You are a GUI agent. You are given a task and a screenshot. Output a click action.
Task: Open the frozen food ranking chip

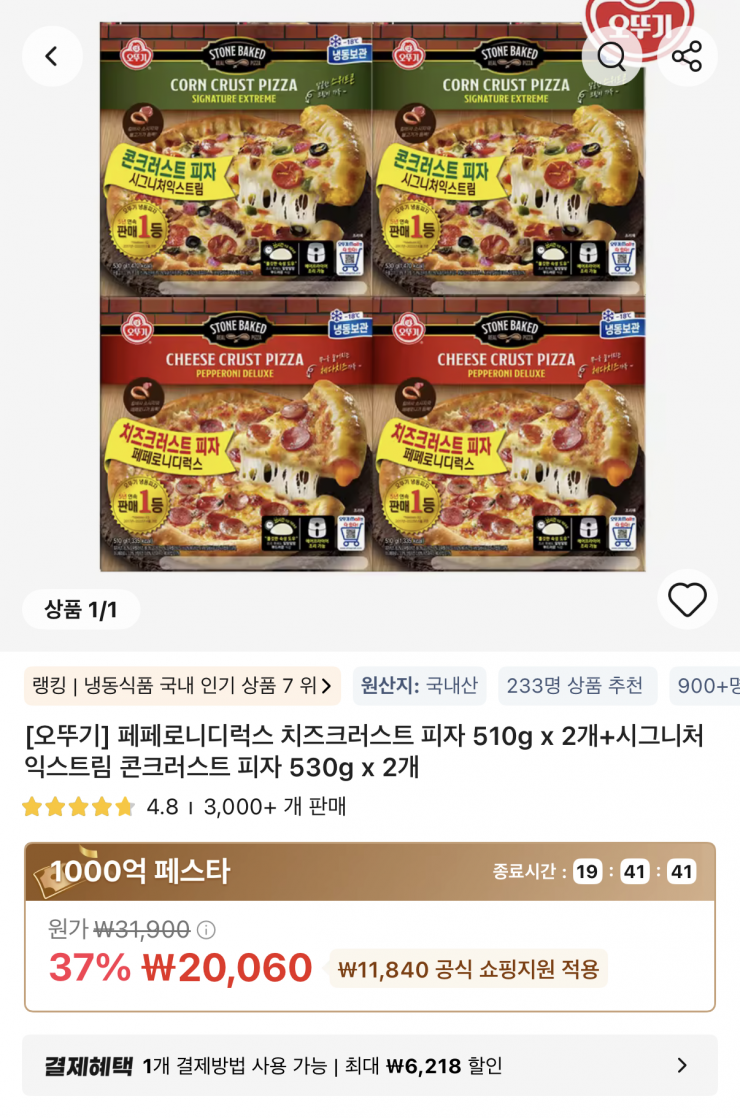click(182, 686)
